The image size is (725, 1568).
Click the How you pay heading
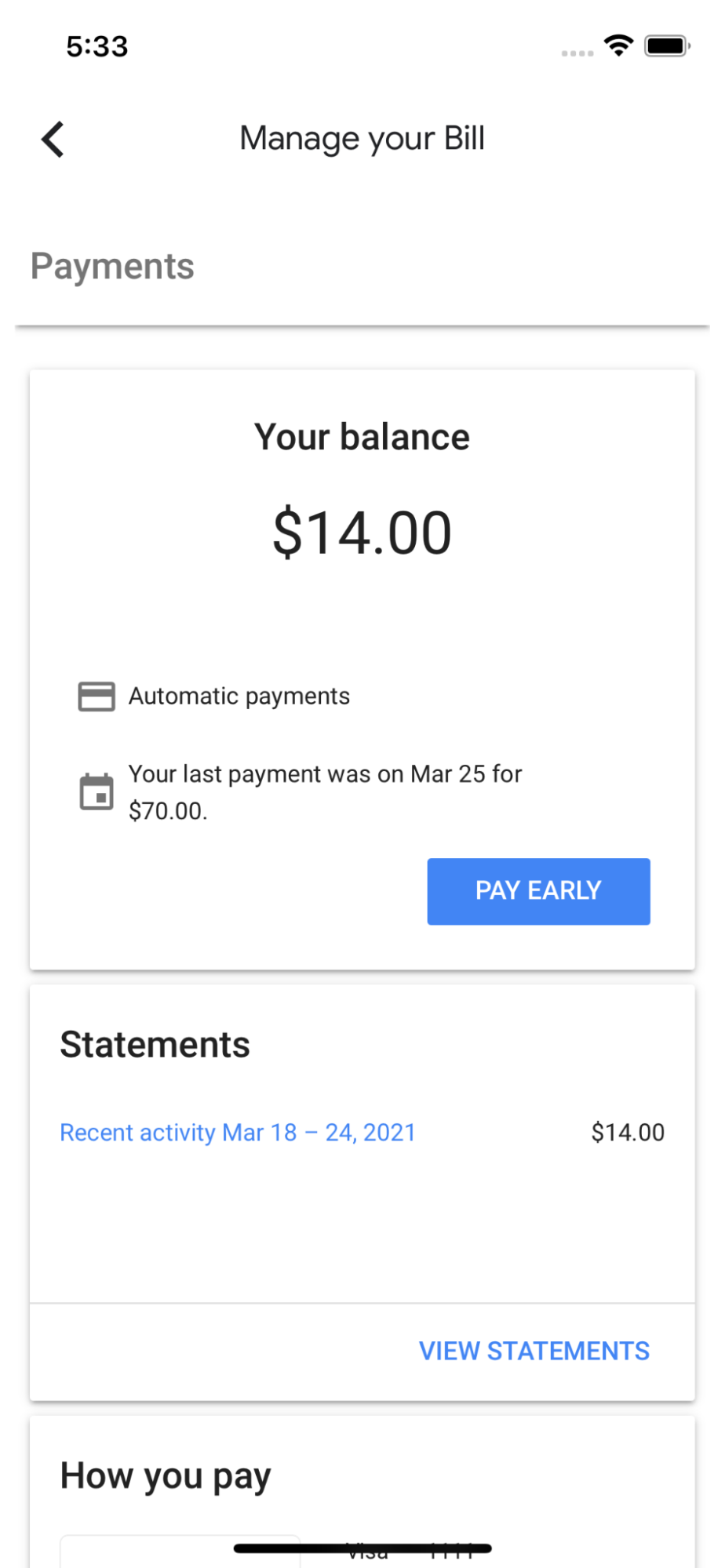coord(164,1474)
